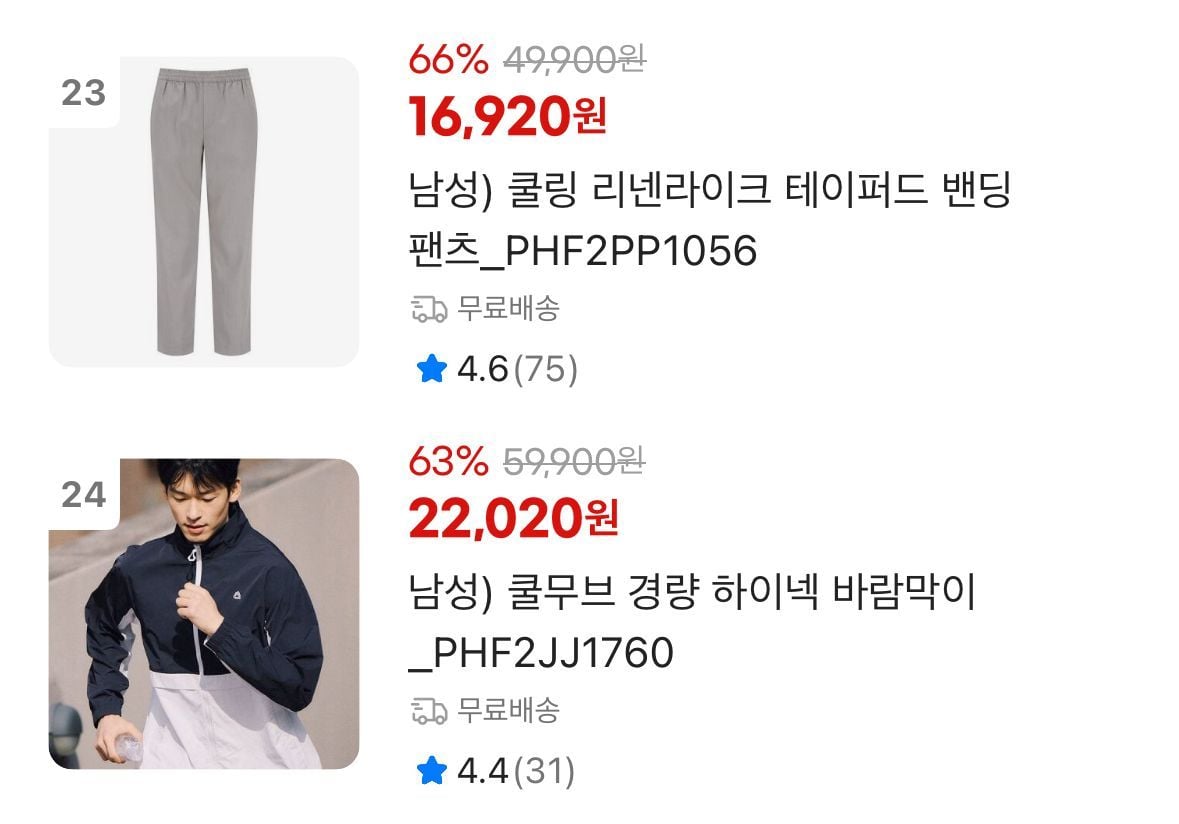Open the navy windbreaker product image
Image resolution: width=1179 pixels, height=824 pixels.
click(x=205, y=613)
